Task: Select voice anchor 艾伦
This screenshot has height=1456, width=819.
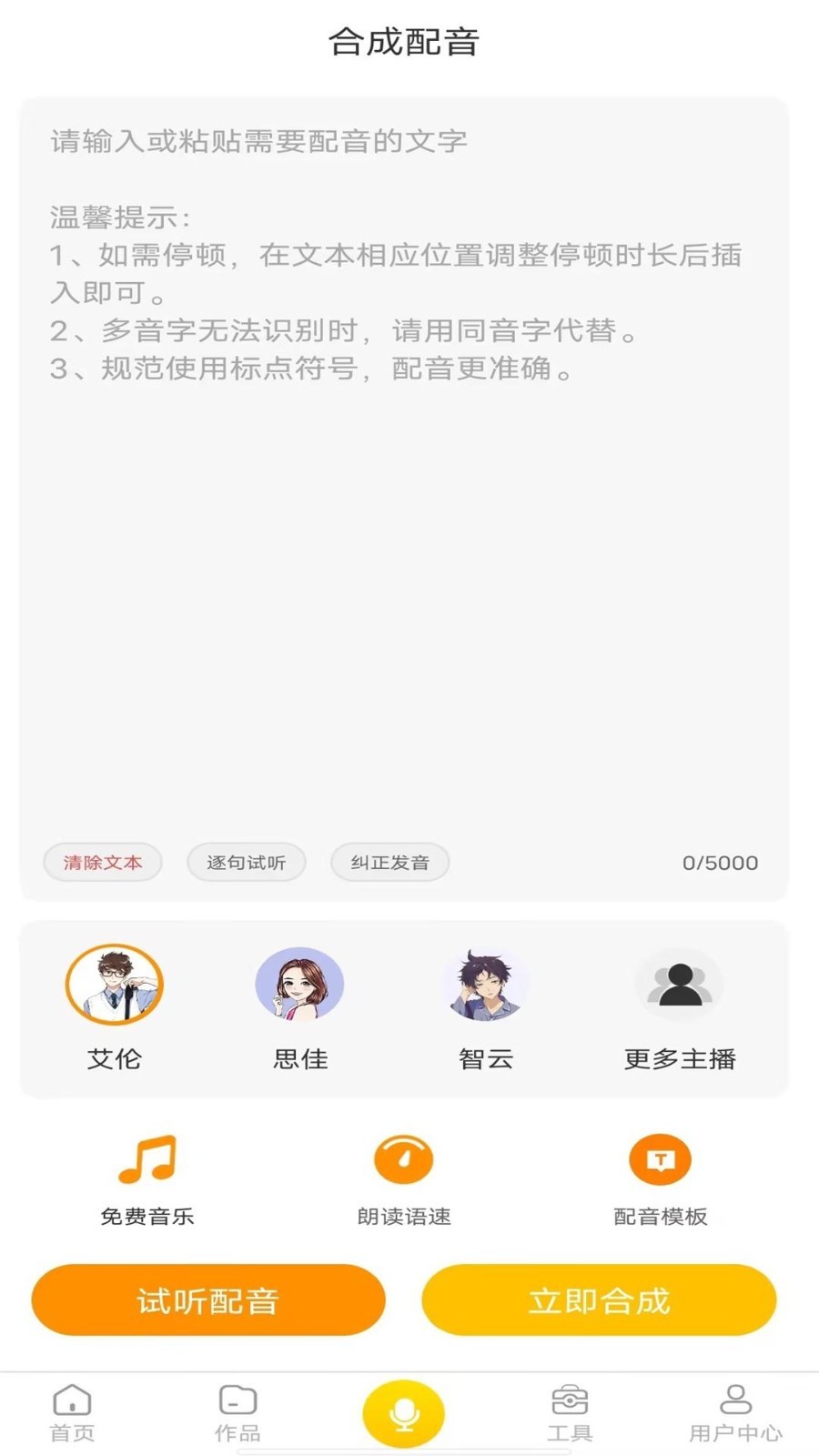Action: tap(114, 984)
